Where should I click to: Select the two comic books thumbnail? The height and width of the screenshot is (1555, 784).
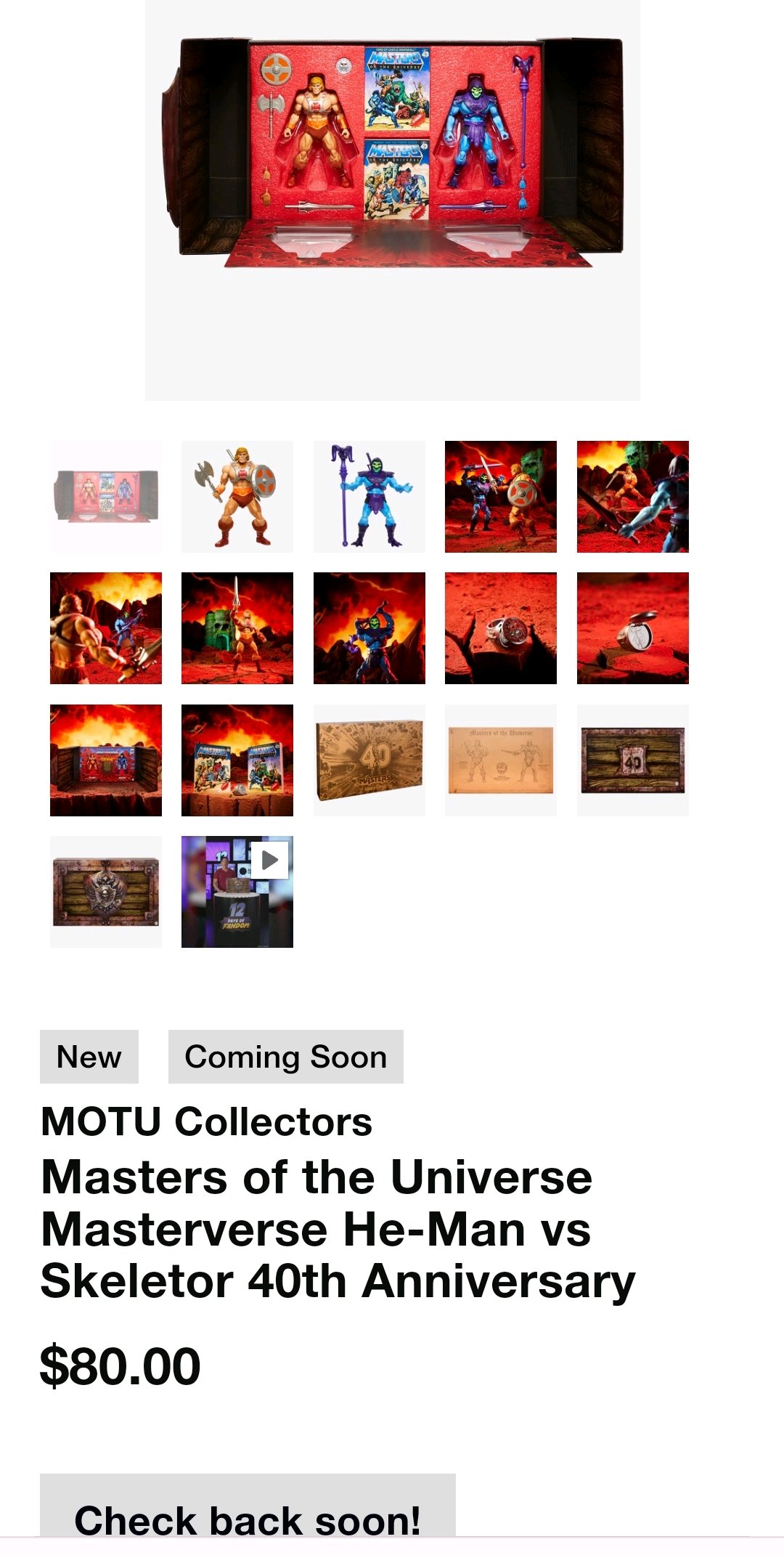[237, 760]
